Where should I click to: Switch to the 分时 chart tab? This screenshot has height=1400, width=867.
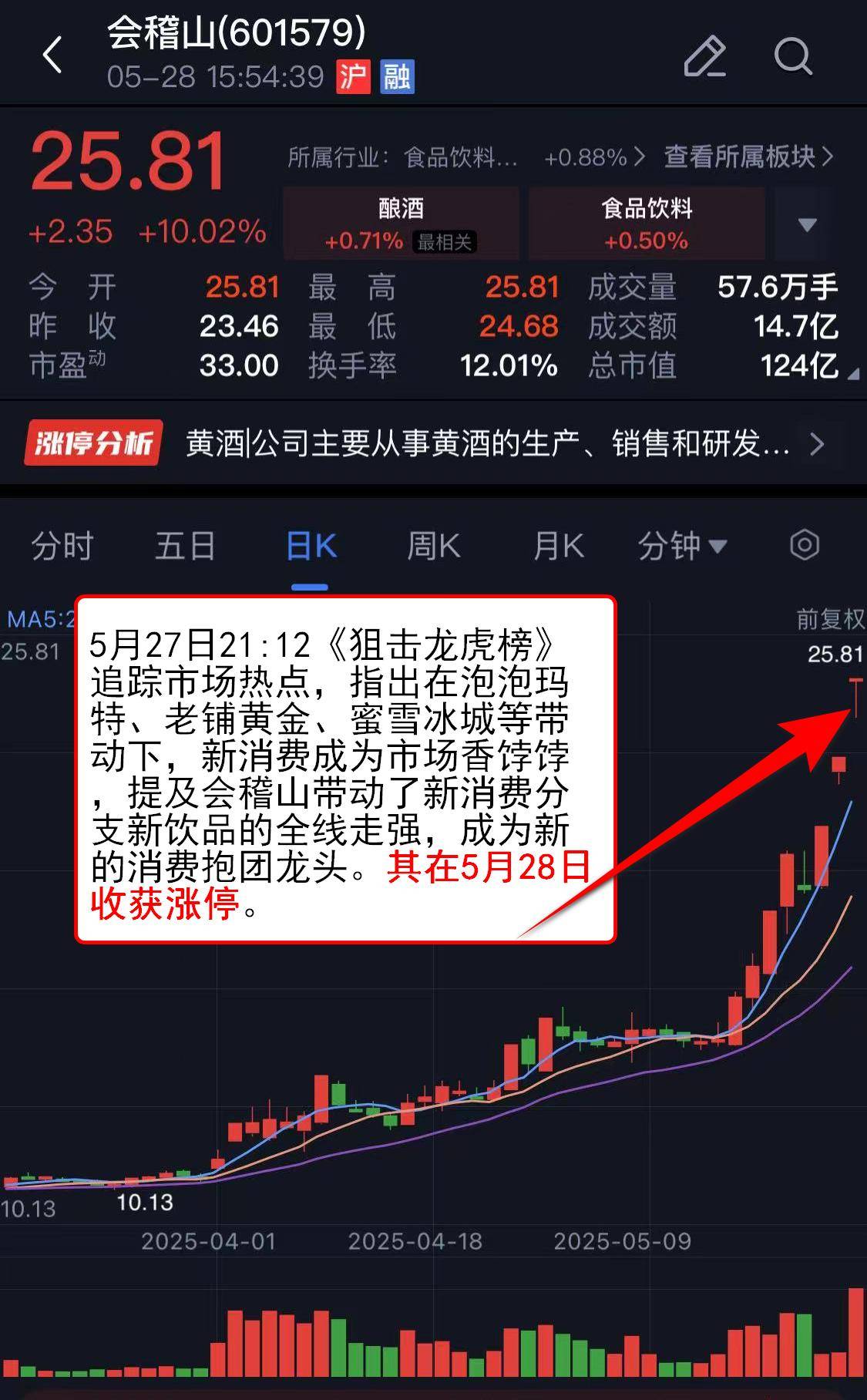pos(62,546)
